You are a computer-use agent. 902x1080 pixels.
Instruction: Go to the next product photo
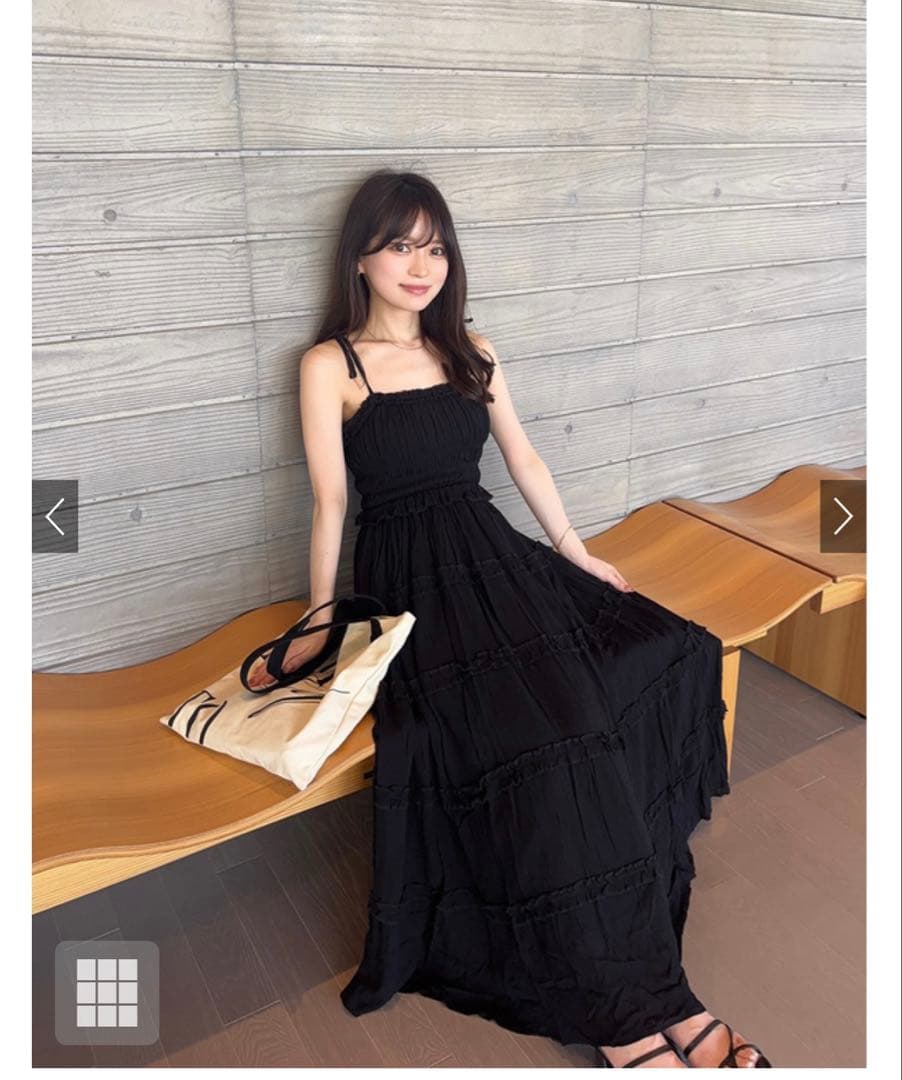(x=843, y=516)
